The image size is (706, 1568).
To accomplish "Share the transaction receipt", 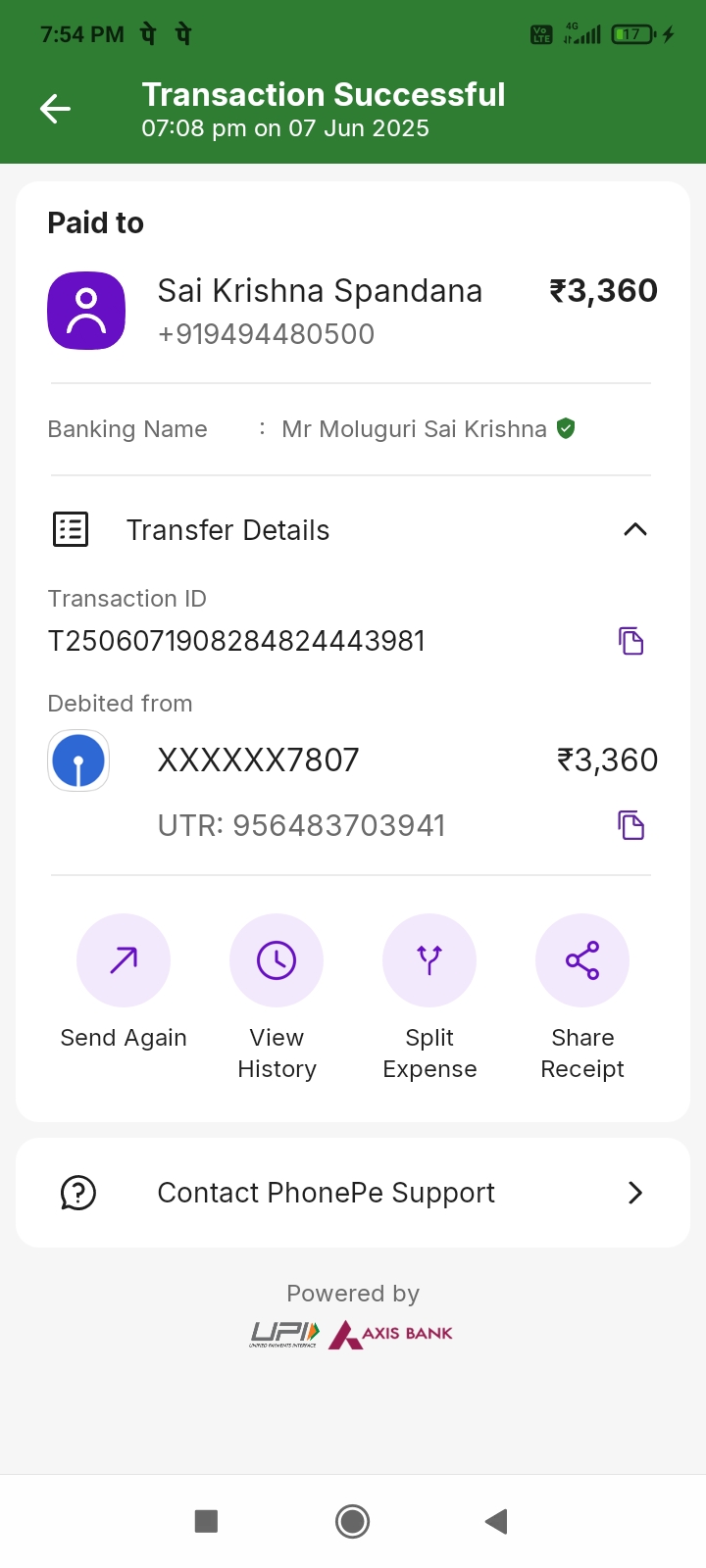I will click(582, 960).
